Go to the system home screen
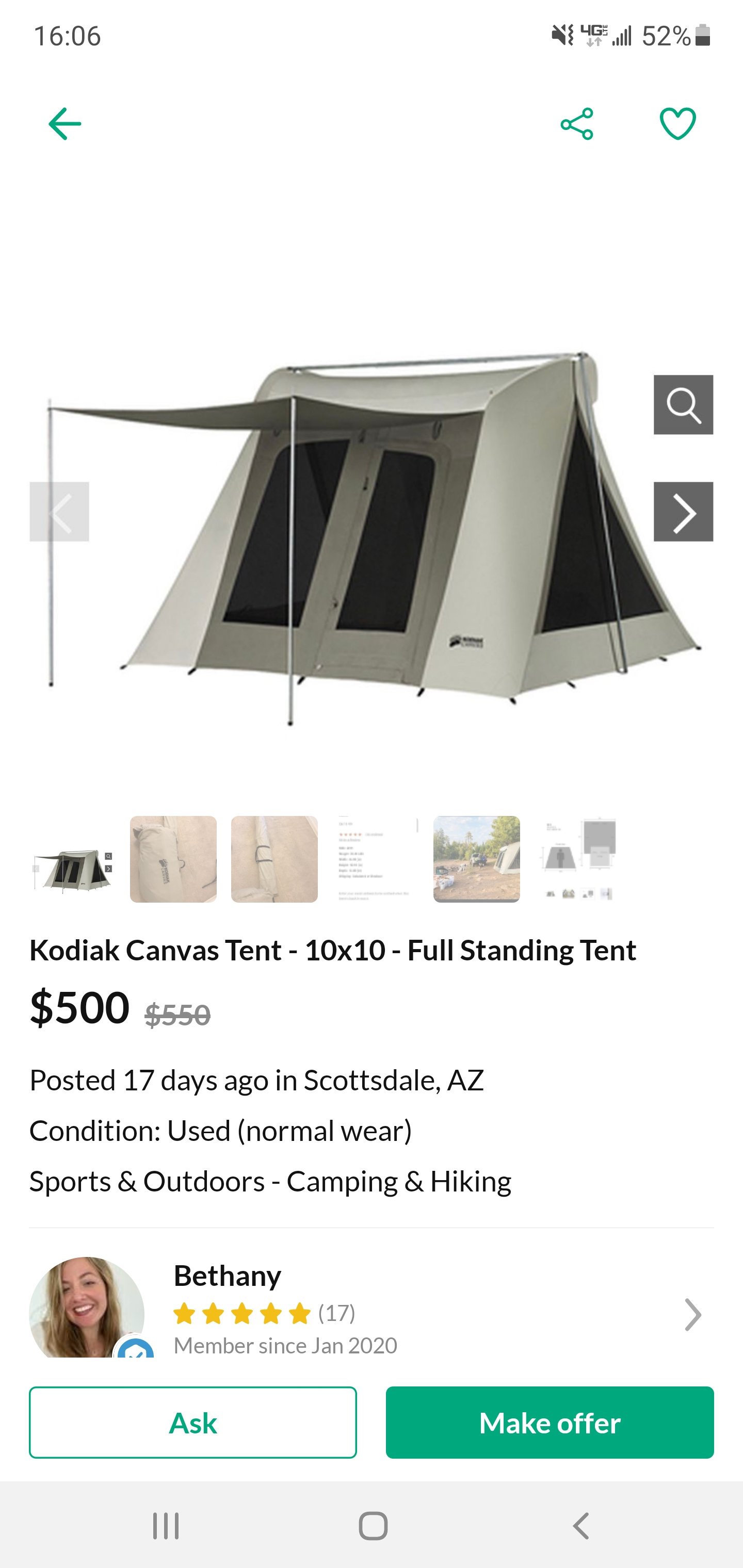Image resolution: width=743 pixels, height=1568 pixels. 373,1526
